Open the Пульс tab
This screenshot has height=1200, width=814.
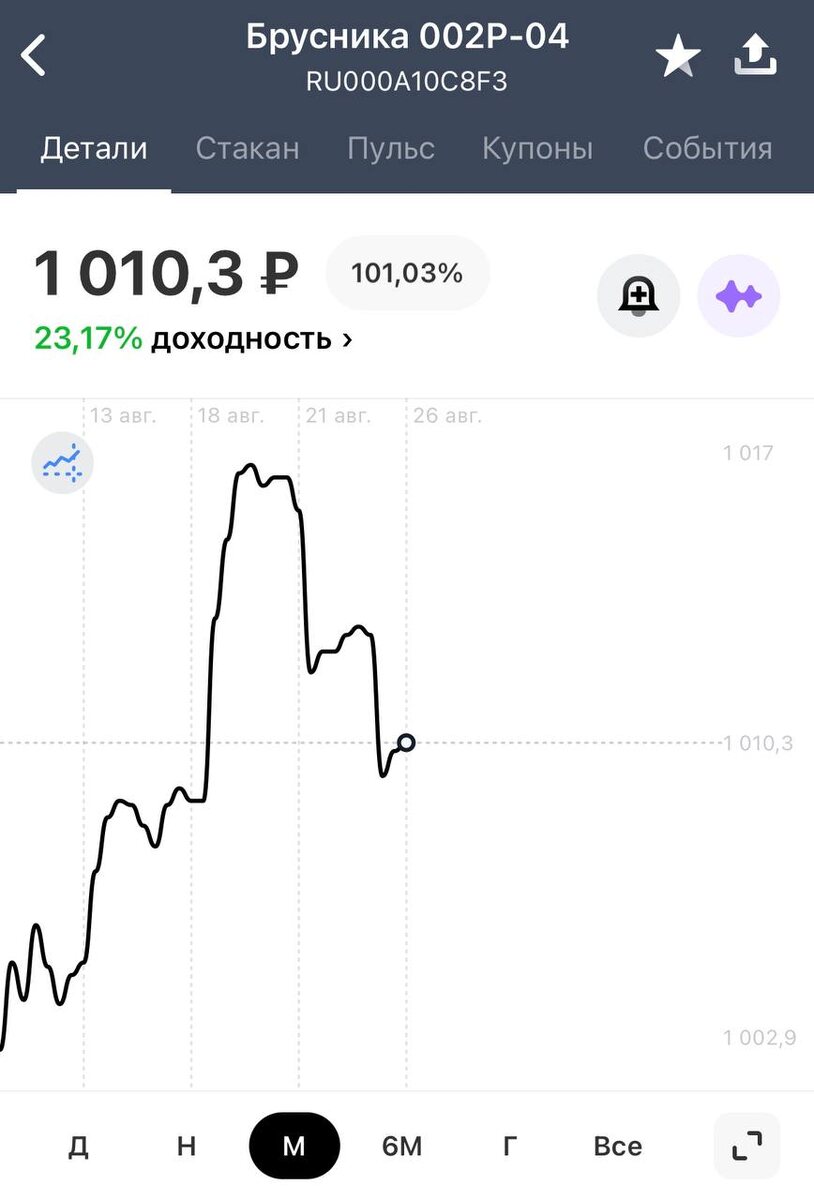[391, 149]
